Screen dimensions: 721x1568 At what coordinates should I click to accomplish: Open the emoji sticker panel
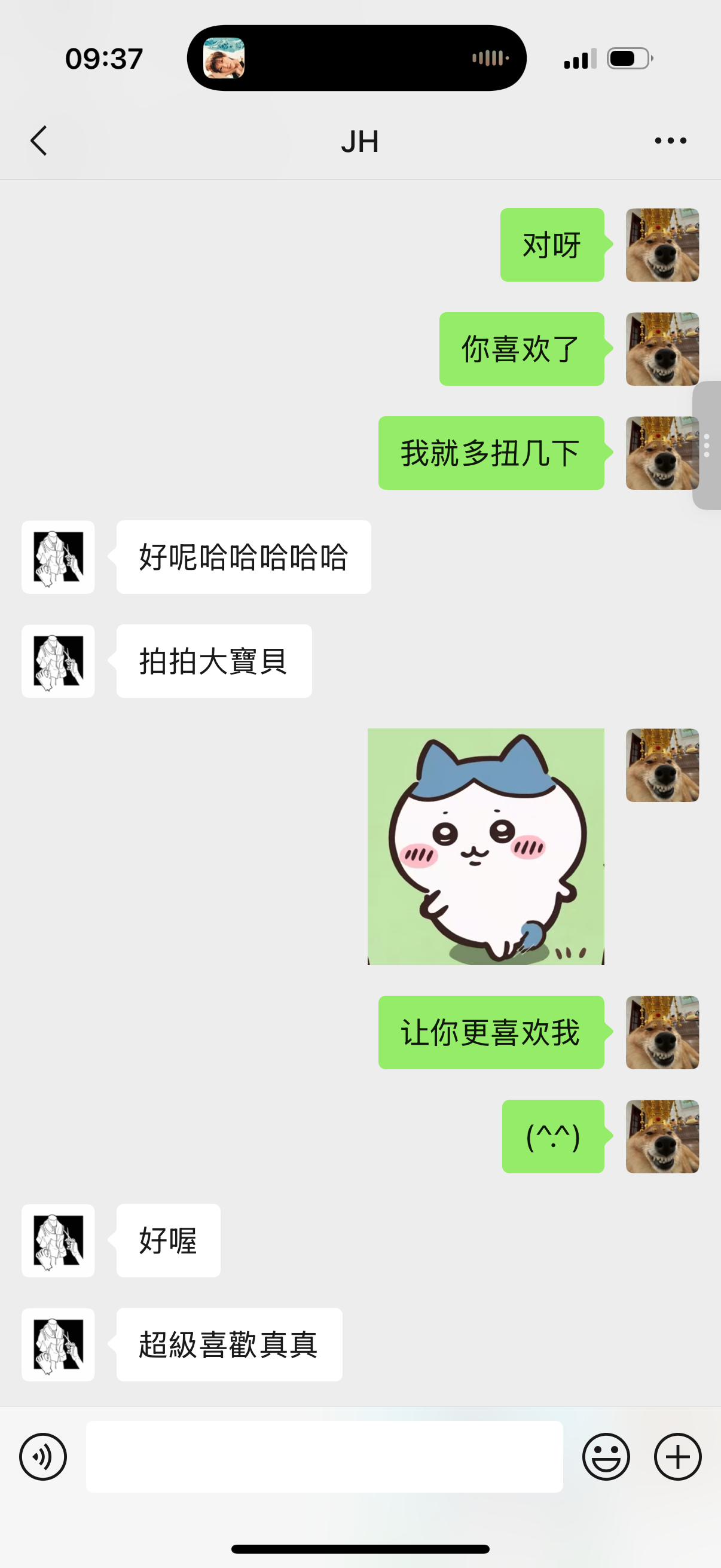606,1457
